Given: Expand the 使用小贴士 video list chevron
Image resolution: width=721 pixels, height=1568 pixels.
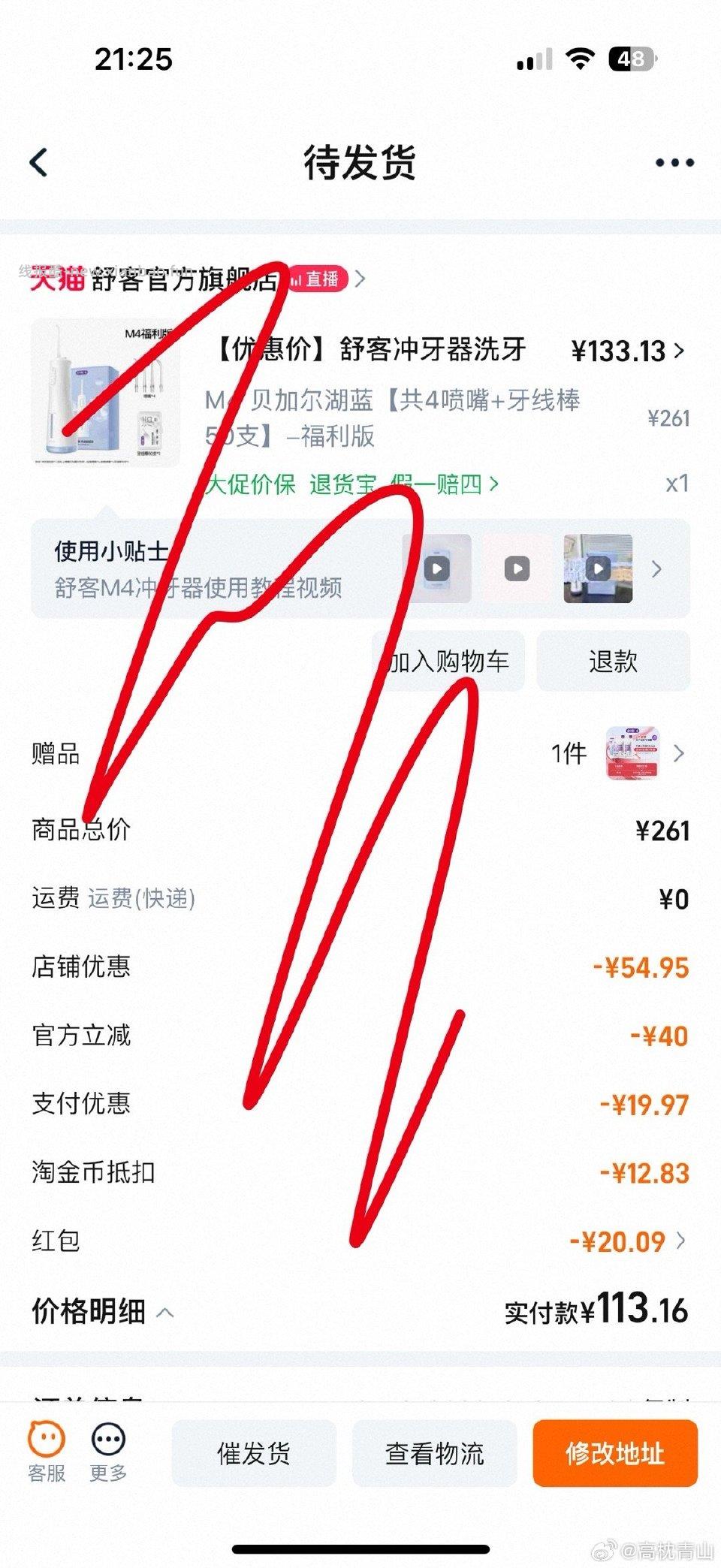Looking at the screenshot, I should pos(655,568).
